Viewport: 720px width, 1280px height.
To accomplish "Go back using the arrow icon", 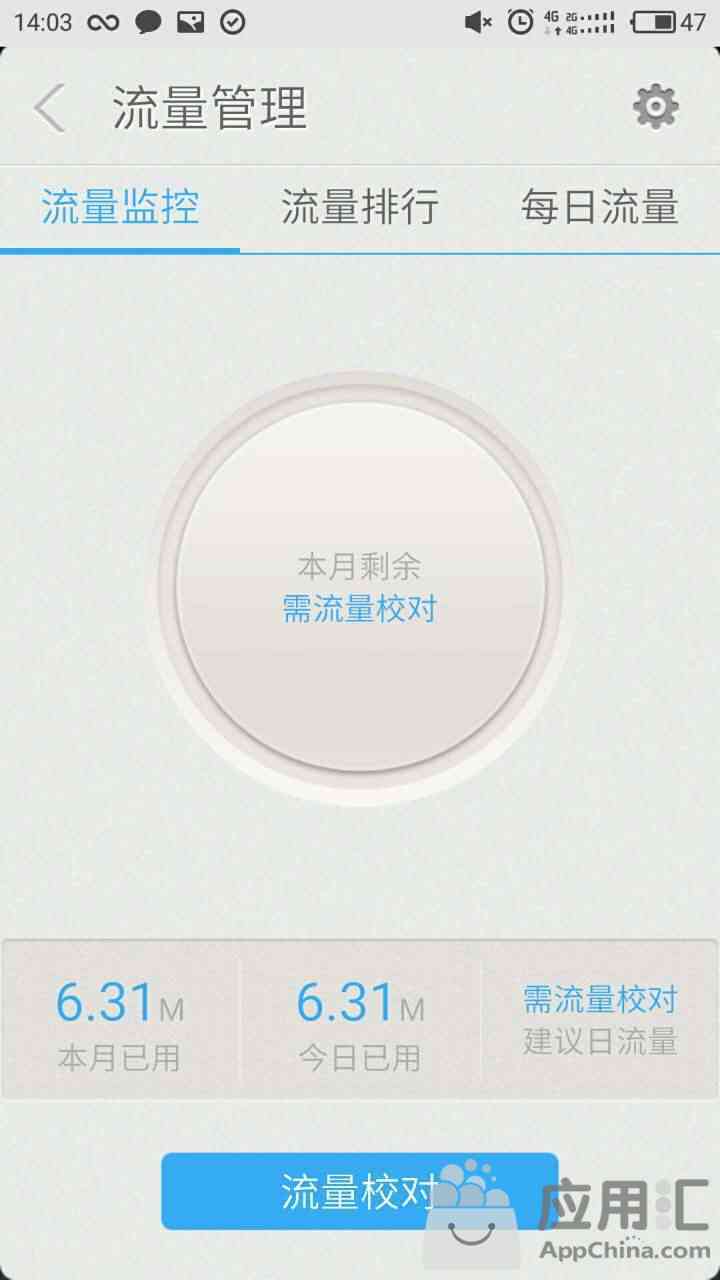I will pos(50,108).
